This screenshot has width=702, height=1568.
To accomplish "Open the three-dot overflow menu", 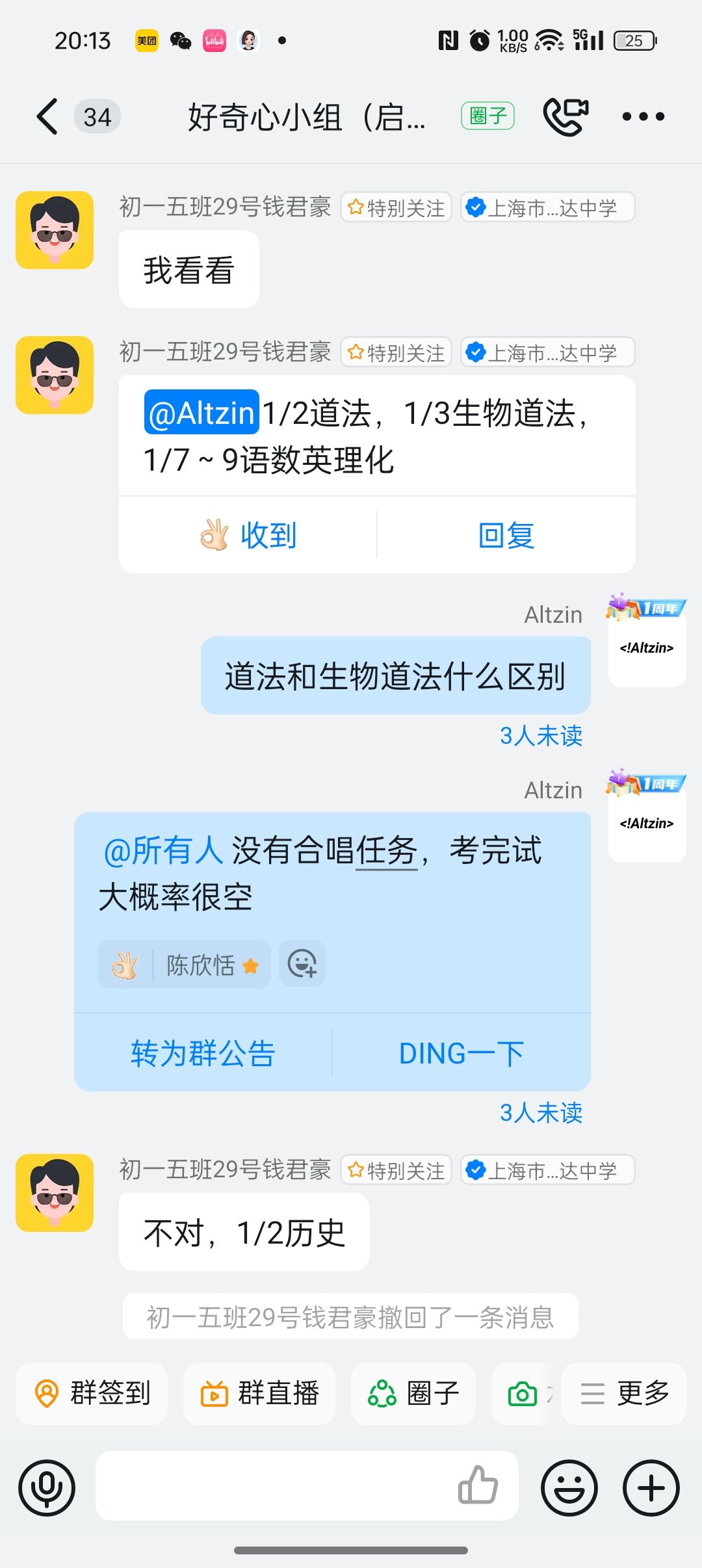I will click(x=643, y=117).
